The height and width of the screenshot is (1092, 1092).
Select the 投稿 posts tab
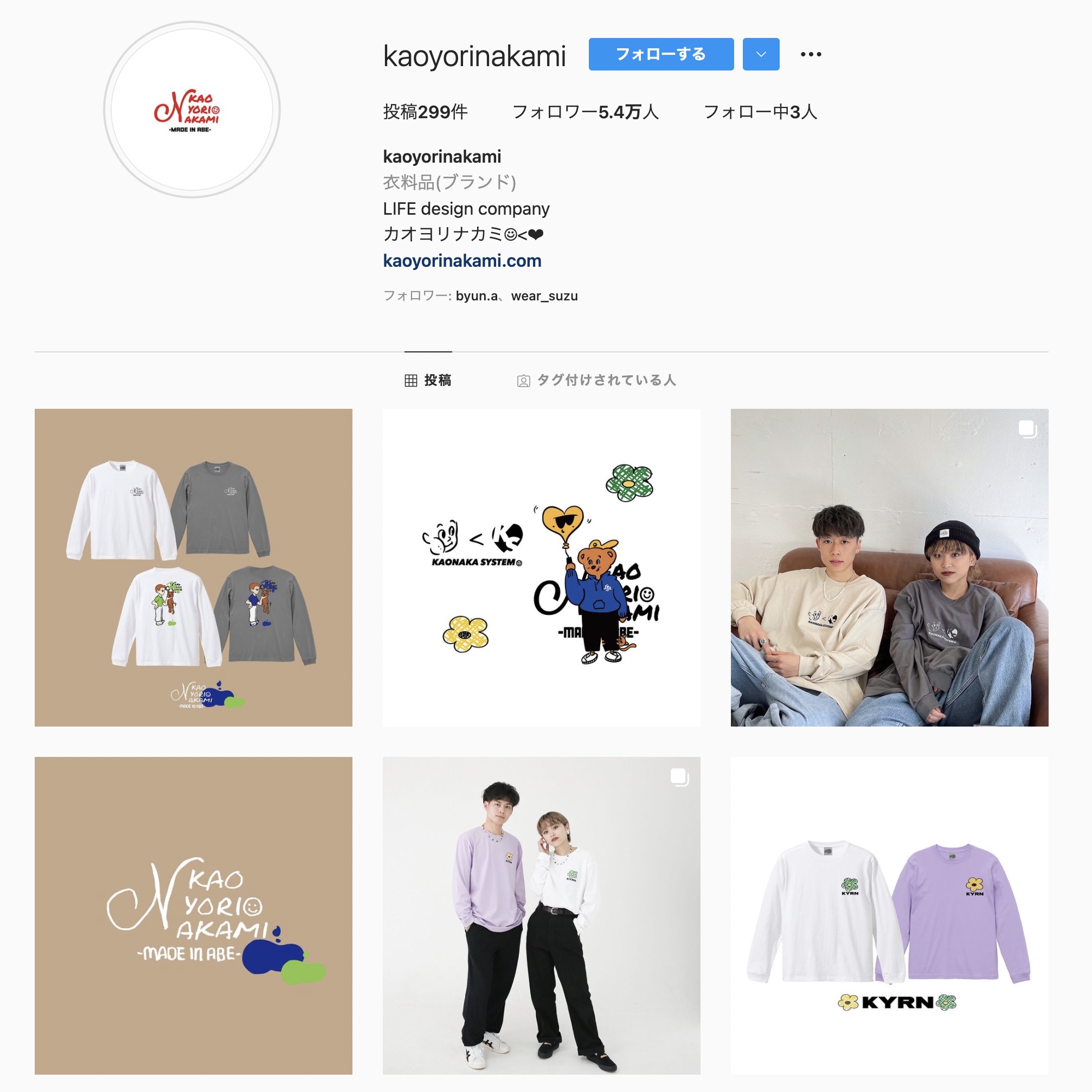pos(428,381)
